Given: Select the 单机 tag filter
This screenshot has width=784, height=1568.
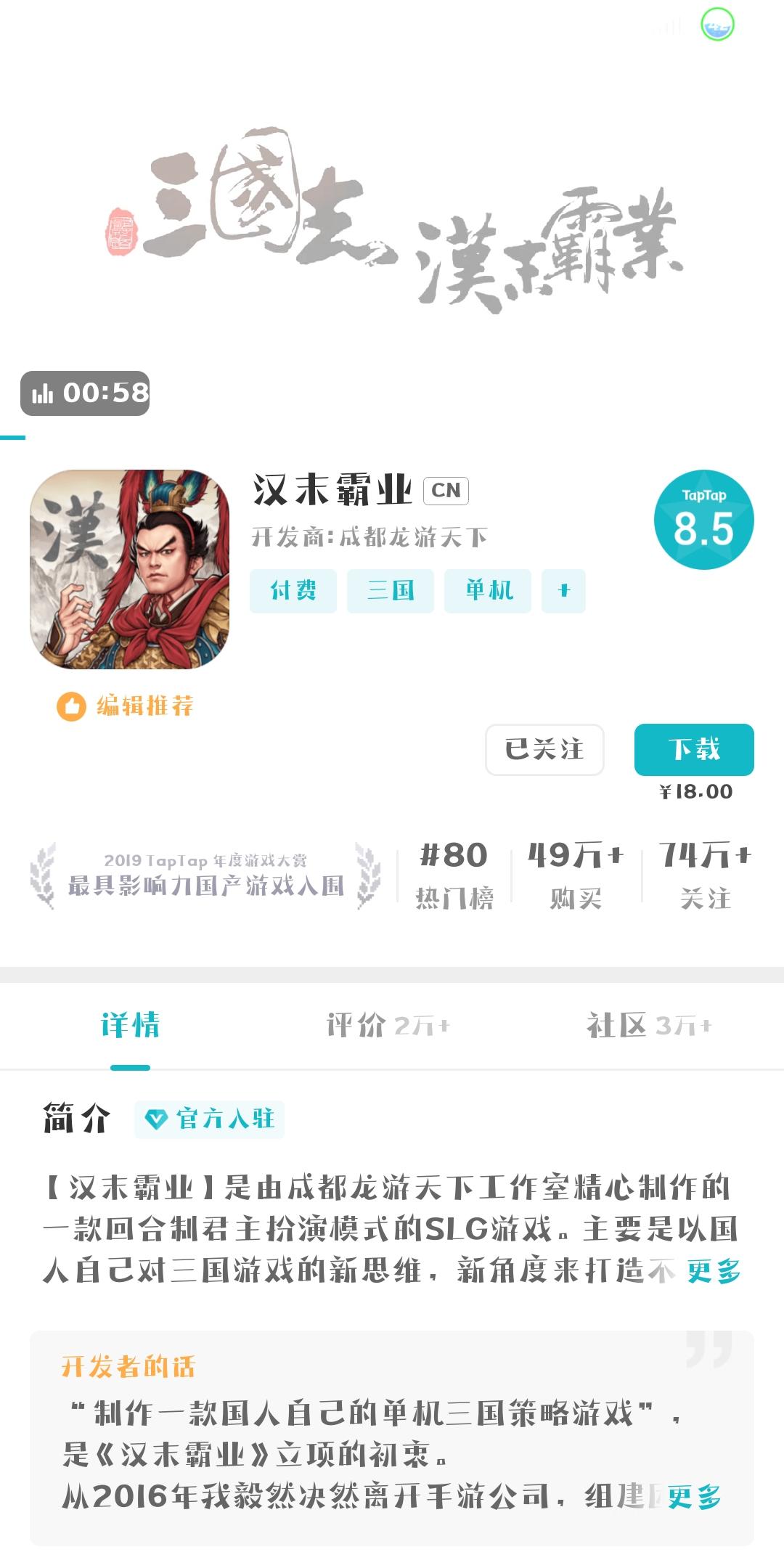Looking at the screenshot, I should 488,591.
